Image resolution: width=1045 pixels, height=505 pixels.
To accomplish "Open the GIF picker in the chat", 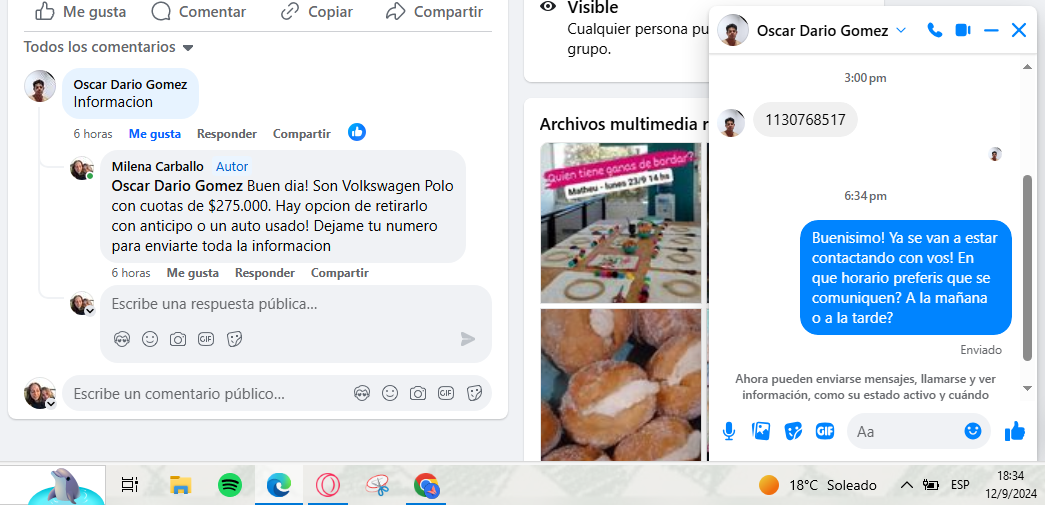I will click(x=825, y=431).
